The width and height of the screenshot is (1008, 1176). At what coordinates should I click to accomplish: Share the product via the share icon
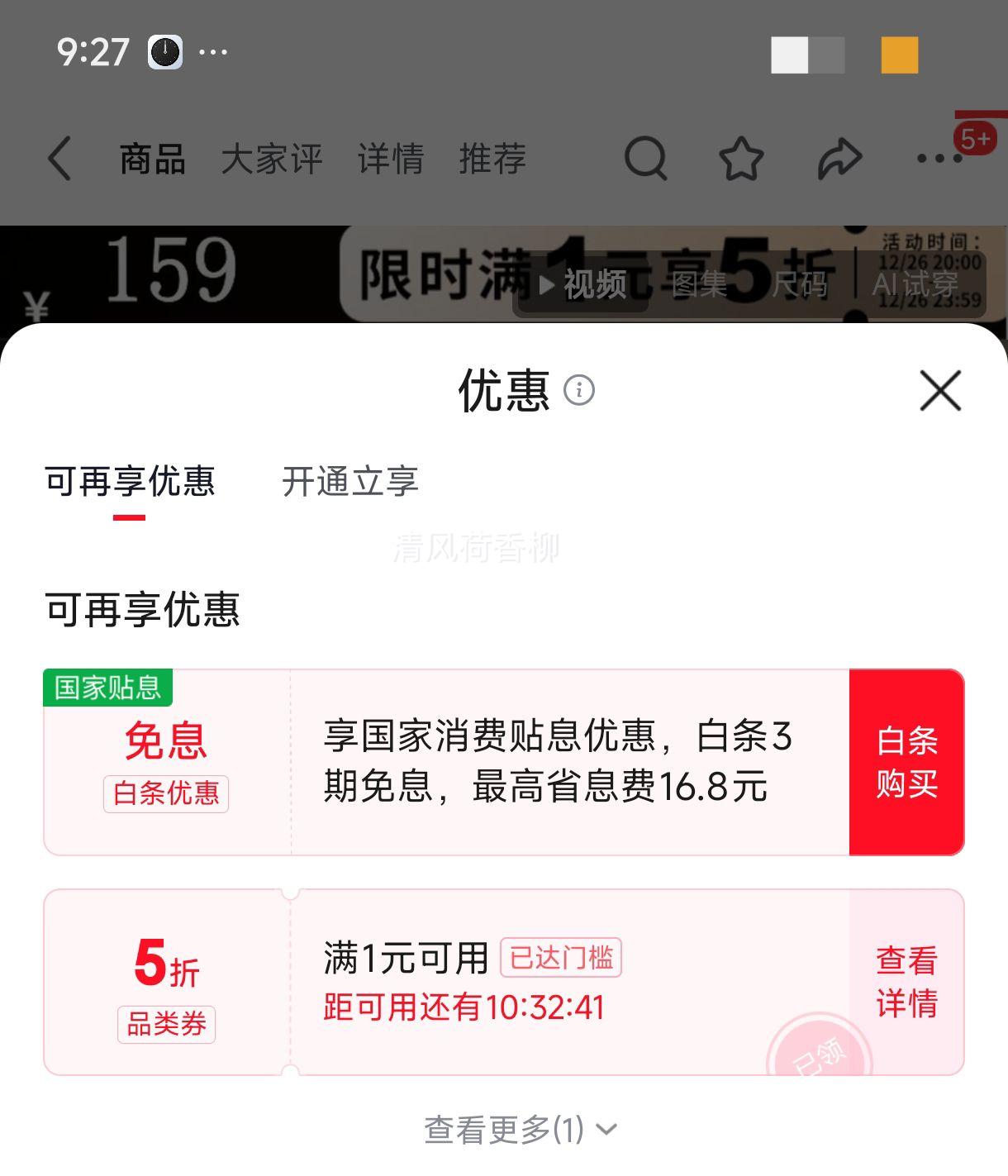pos(839,159)
